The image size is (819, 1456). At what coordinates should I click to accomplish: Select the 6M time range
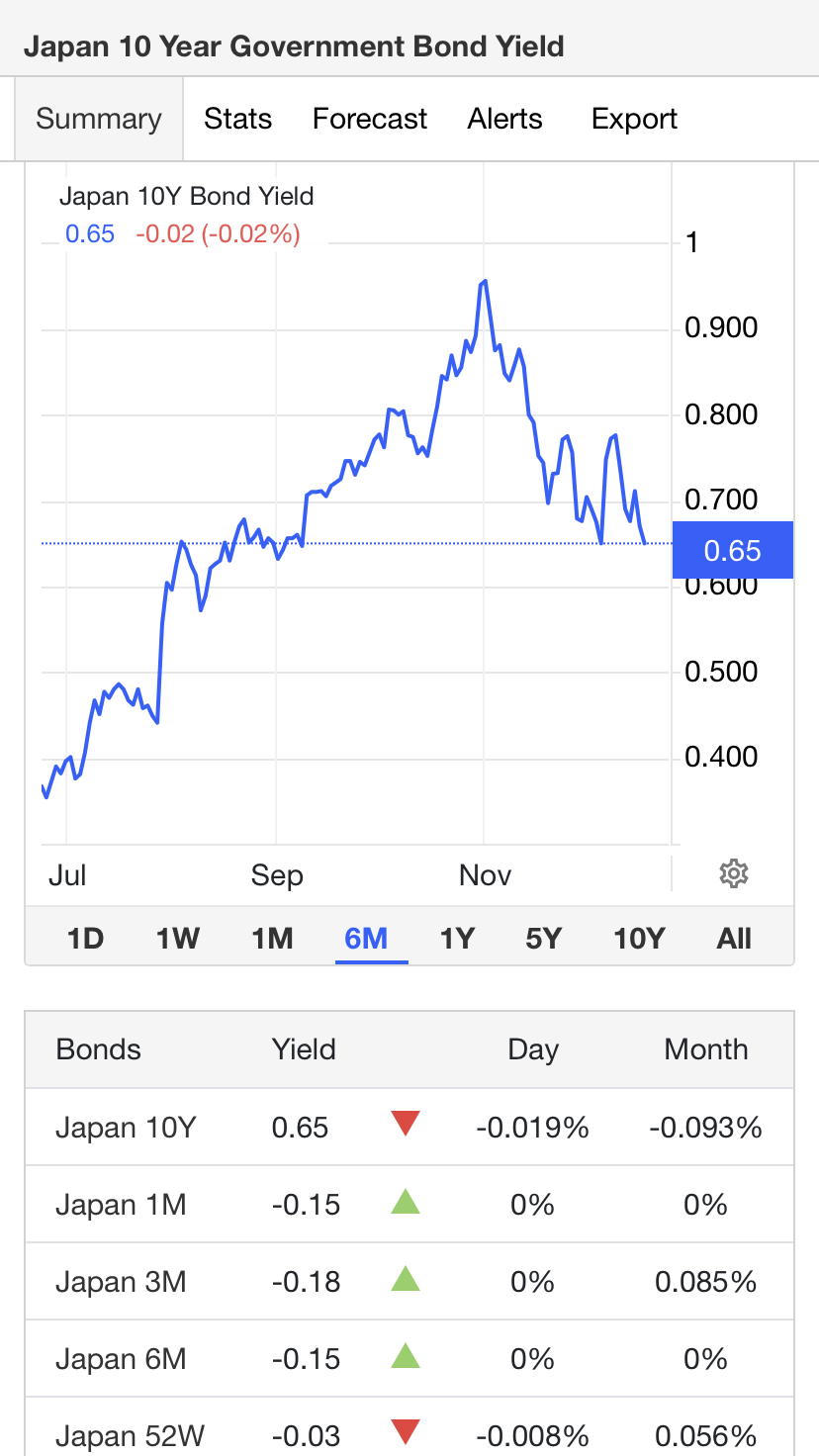pos(366,937)
